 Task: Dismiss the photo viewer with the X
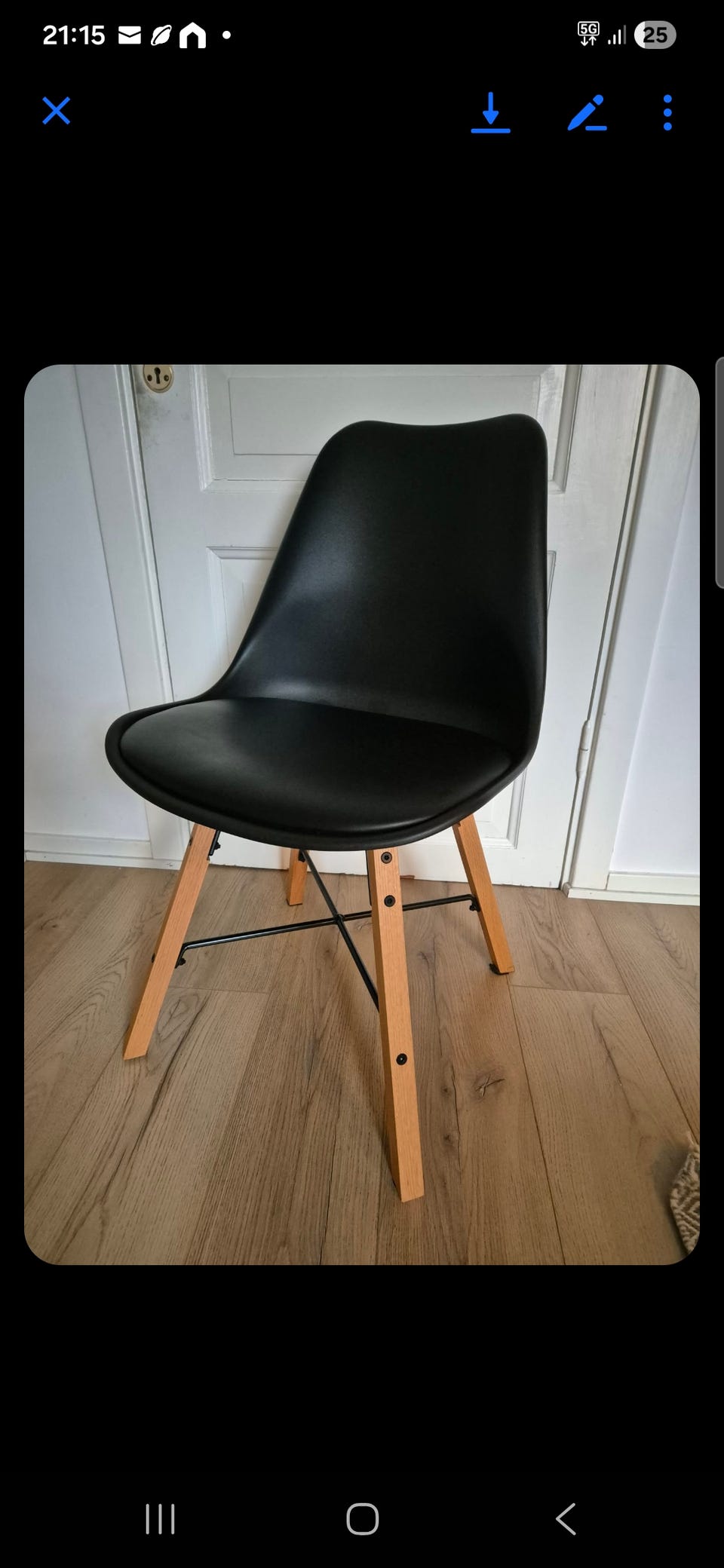[55, 112]
